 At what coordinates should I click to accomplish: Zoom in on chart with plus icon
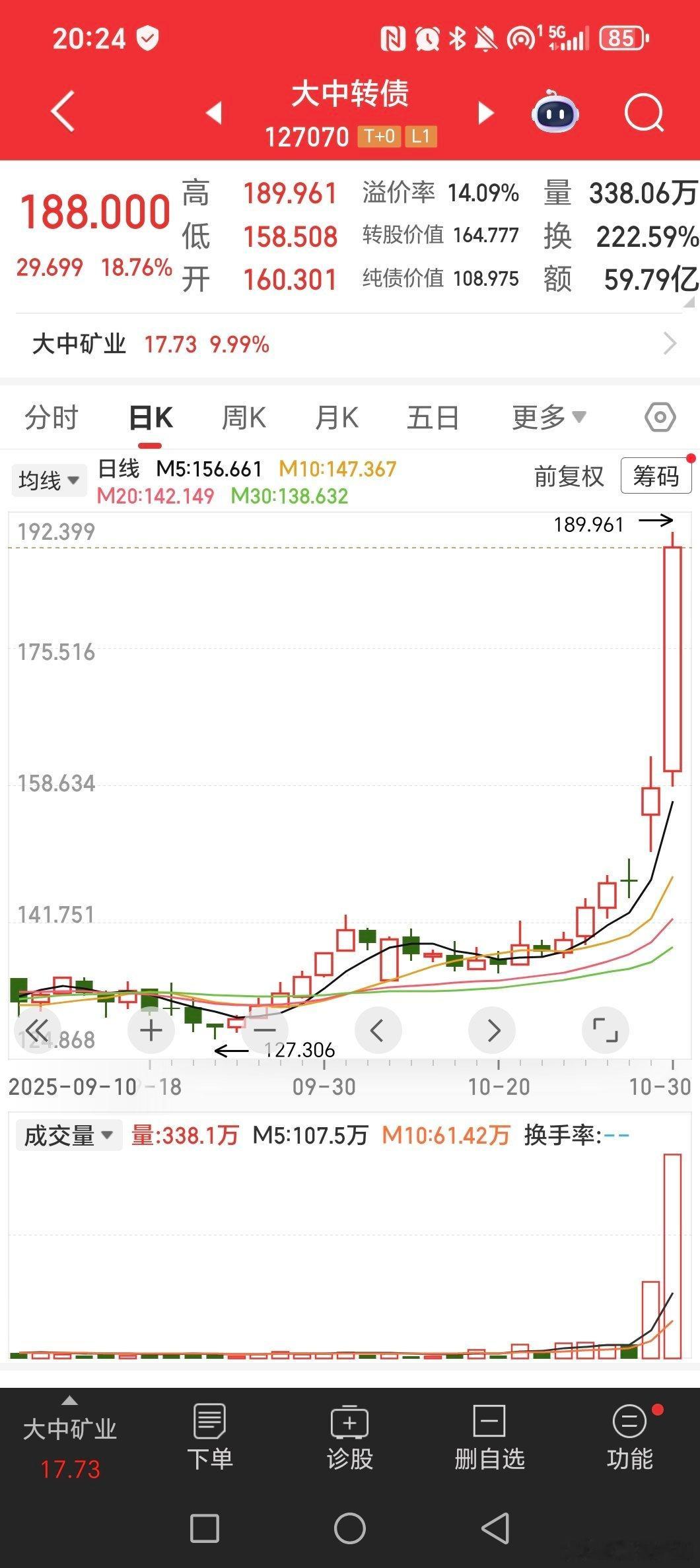click(x=150, y=1029)
